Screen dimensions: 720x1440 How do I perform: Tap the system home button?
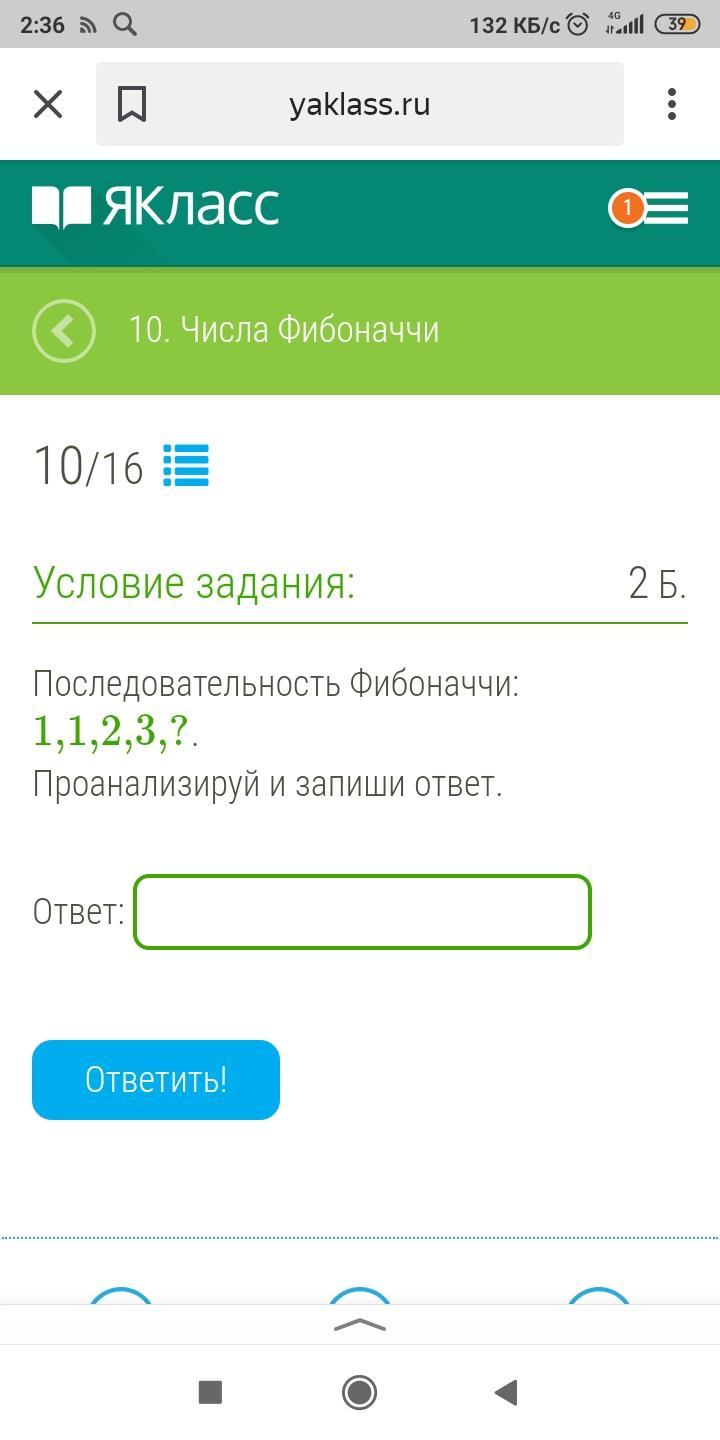click(359, 1392)
